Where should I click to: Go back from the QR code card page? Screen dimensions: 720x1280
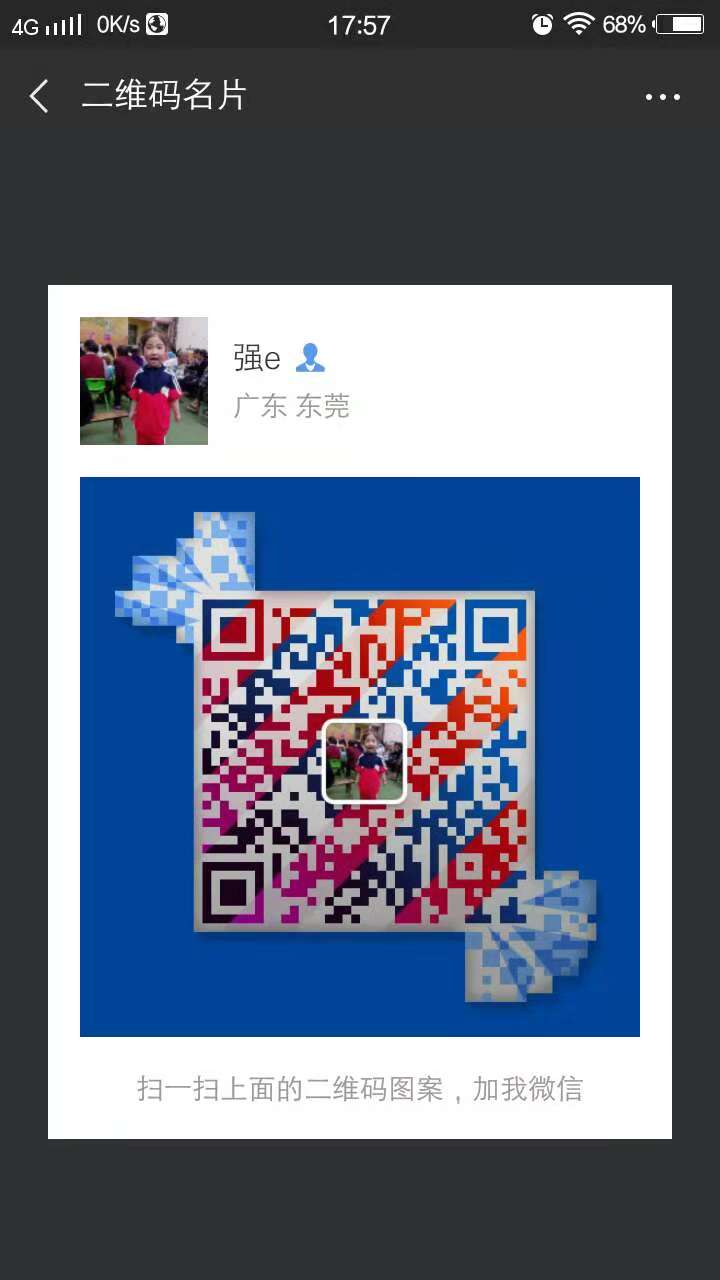[39, 97]
